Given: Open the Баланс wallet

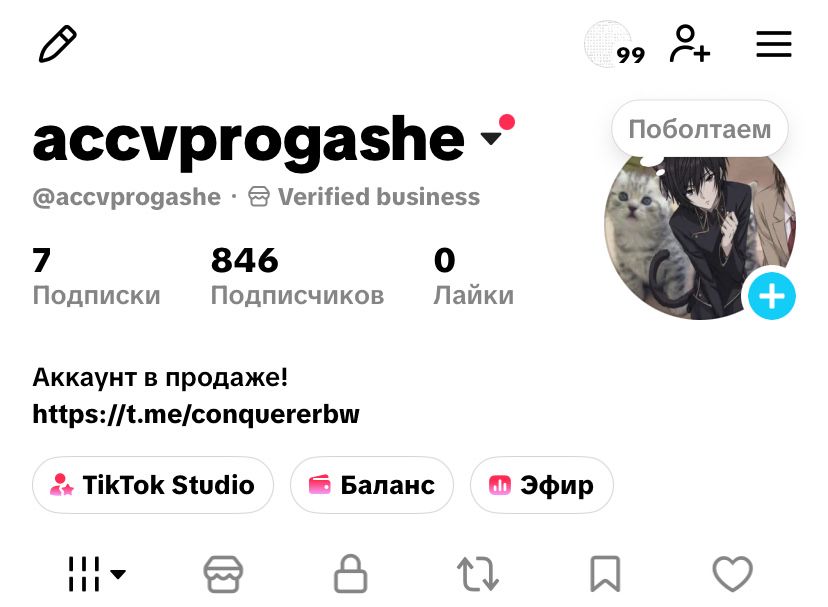Looking at the screenshot, I should (372, 485).
